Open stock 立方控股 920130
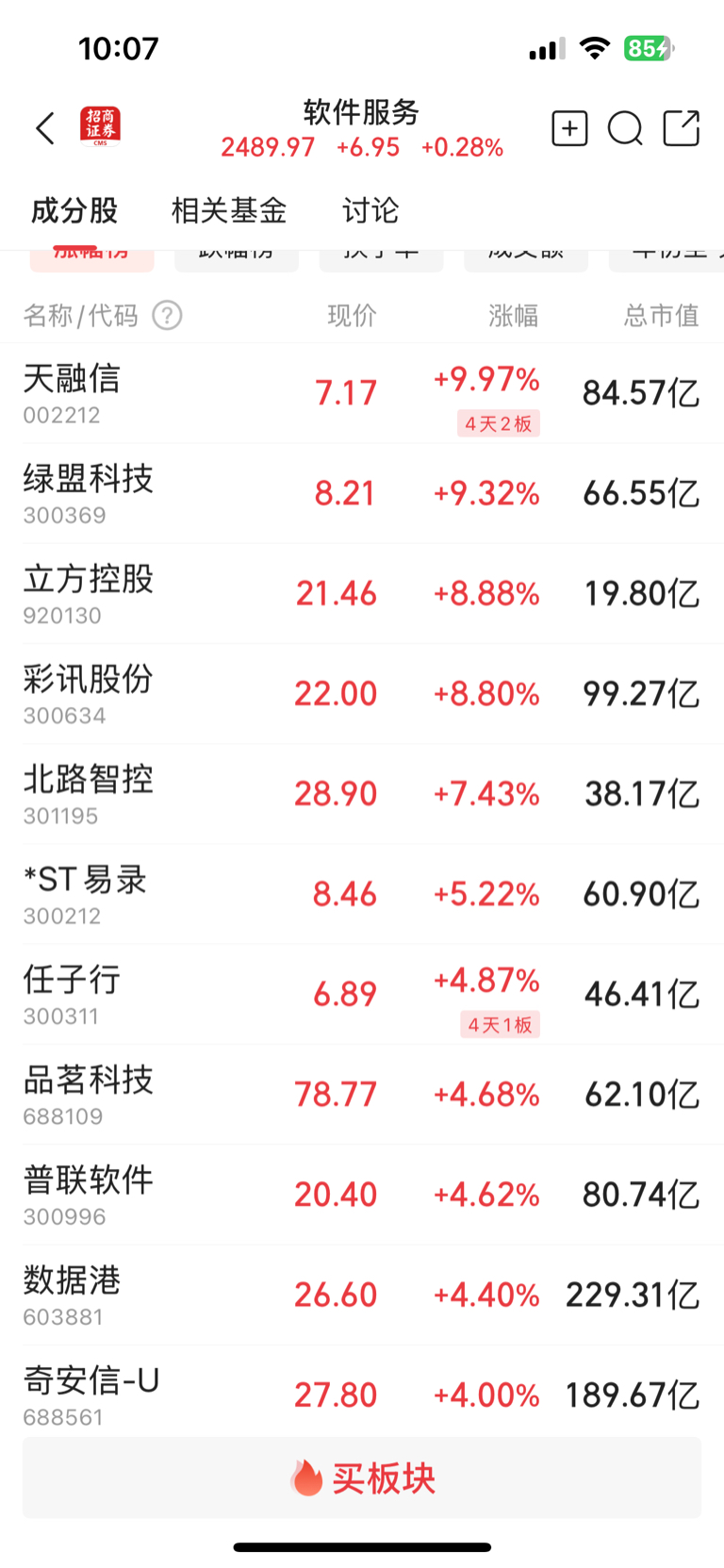 click(x=362, y=594)
